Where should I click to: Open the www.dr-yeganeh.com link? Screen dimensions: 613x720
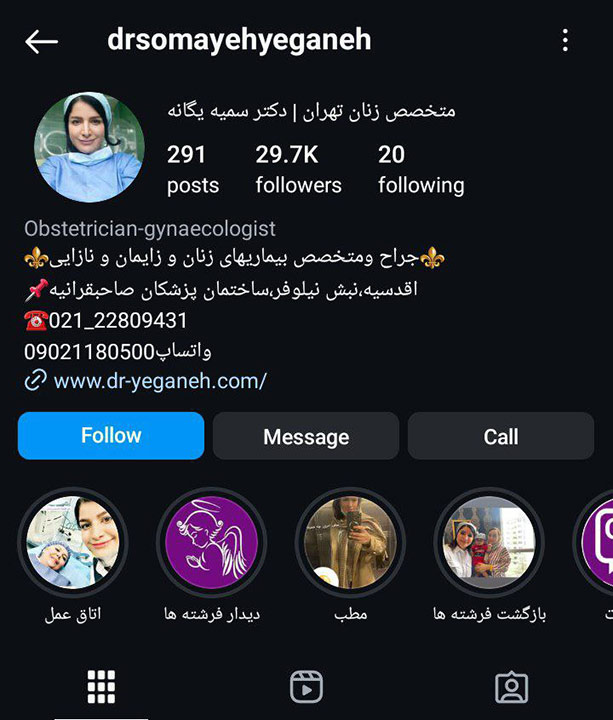[160, 380]
